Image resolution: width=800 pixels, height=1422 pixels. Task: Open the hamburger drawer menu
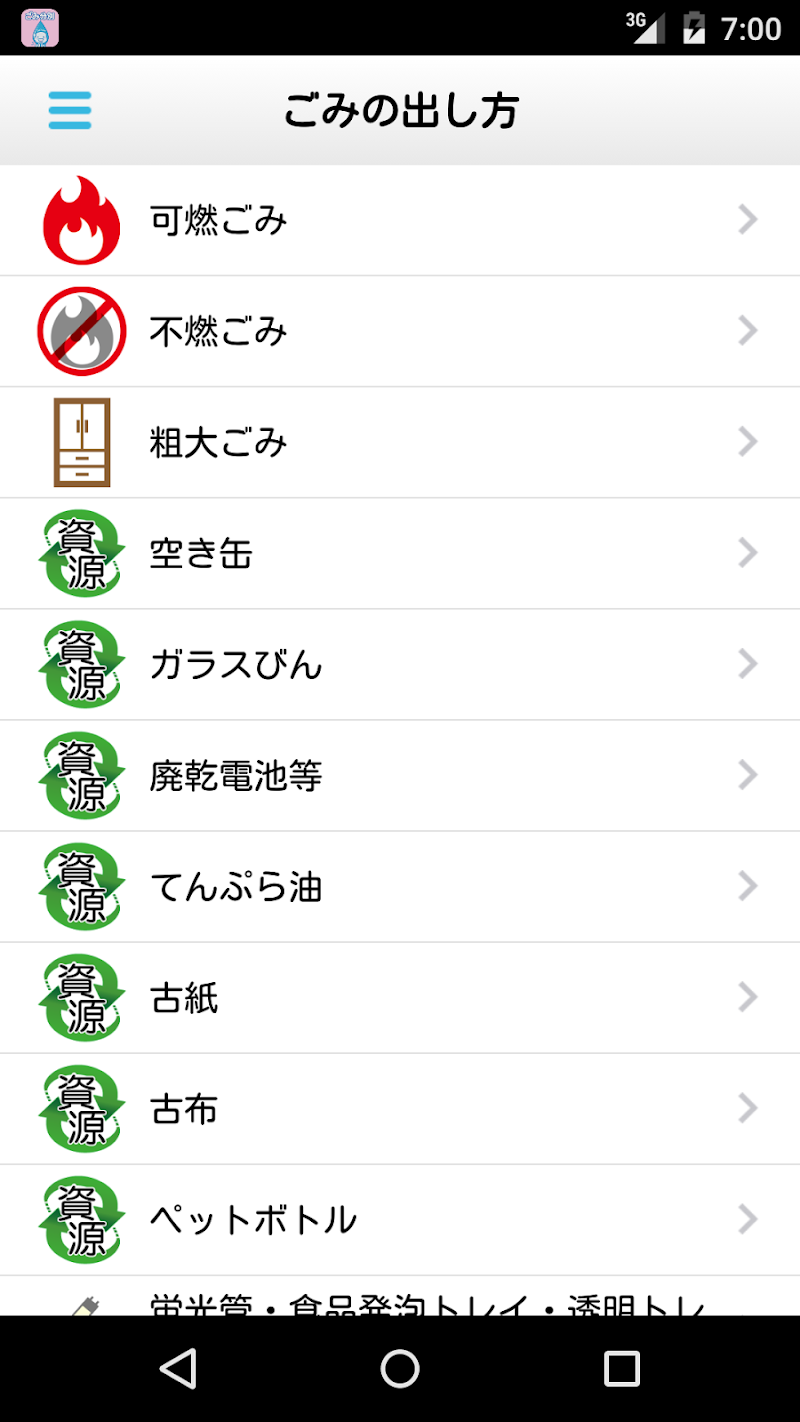(70, 110)
